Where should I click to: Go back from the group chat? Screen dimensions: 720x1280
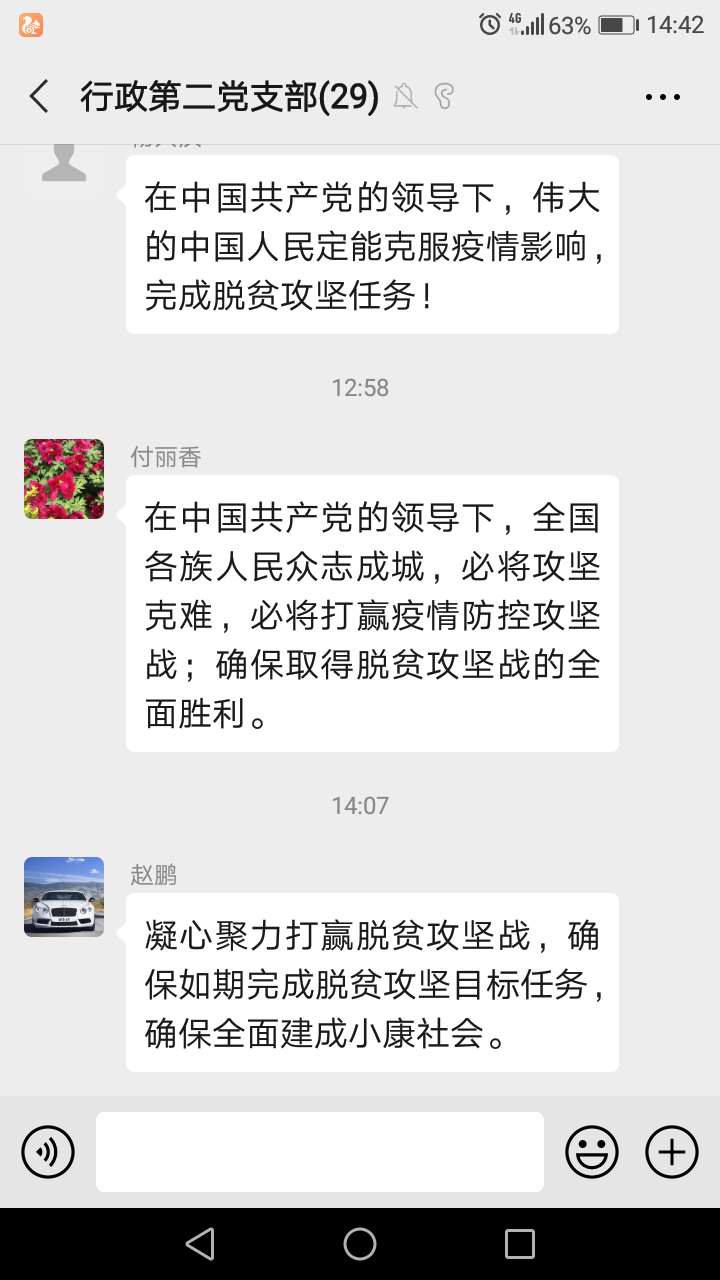(39, 97)
